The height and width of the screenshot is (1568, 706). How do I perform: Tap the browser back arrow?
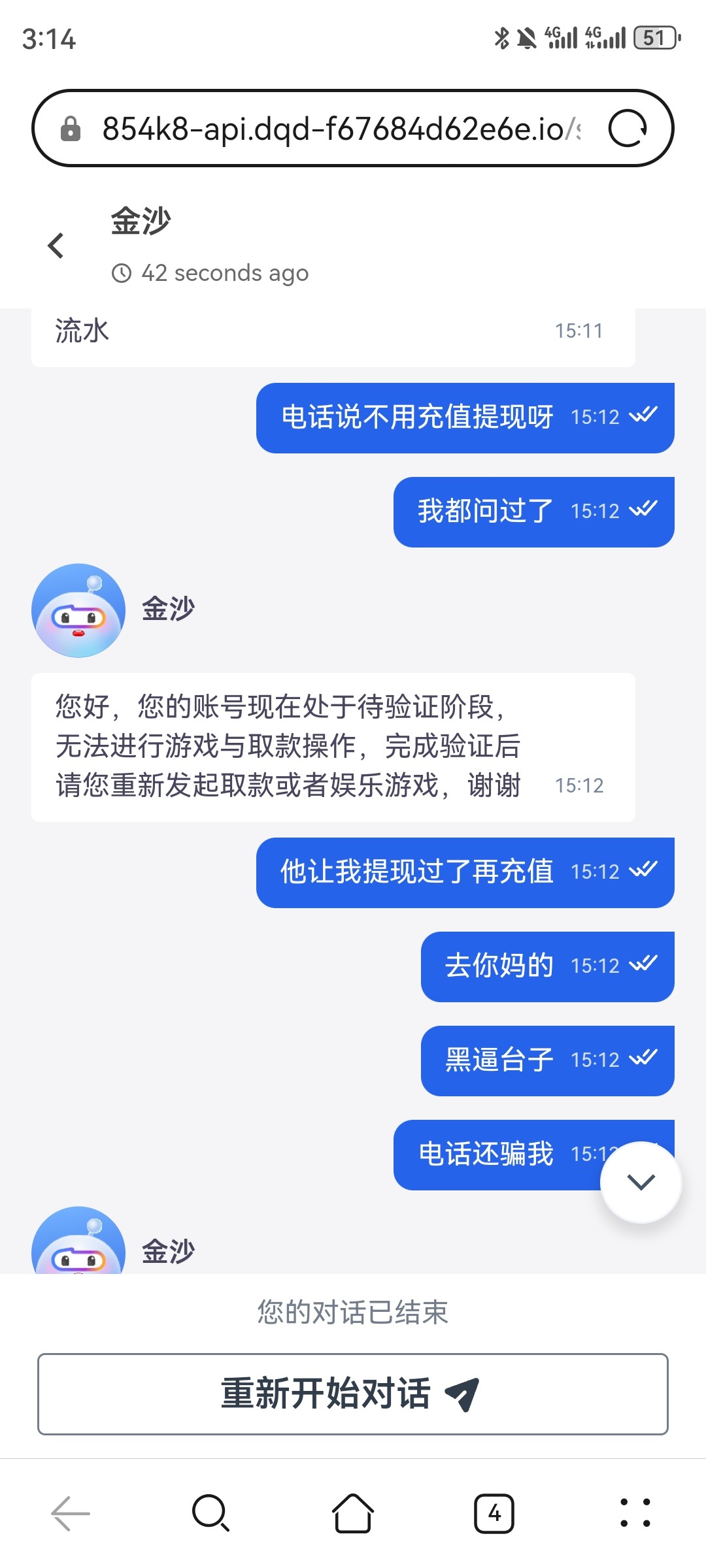click(x=71, y=1513)
